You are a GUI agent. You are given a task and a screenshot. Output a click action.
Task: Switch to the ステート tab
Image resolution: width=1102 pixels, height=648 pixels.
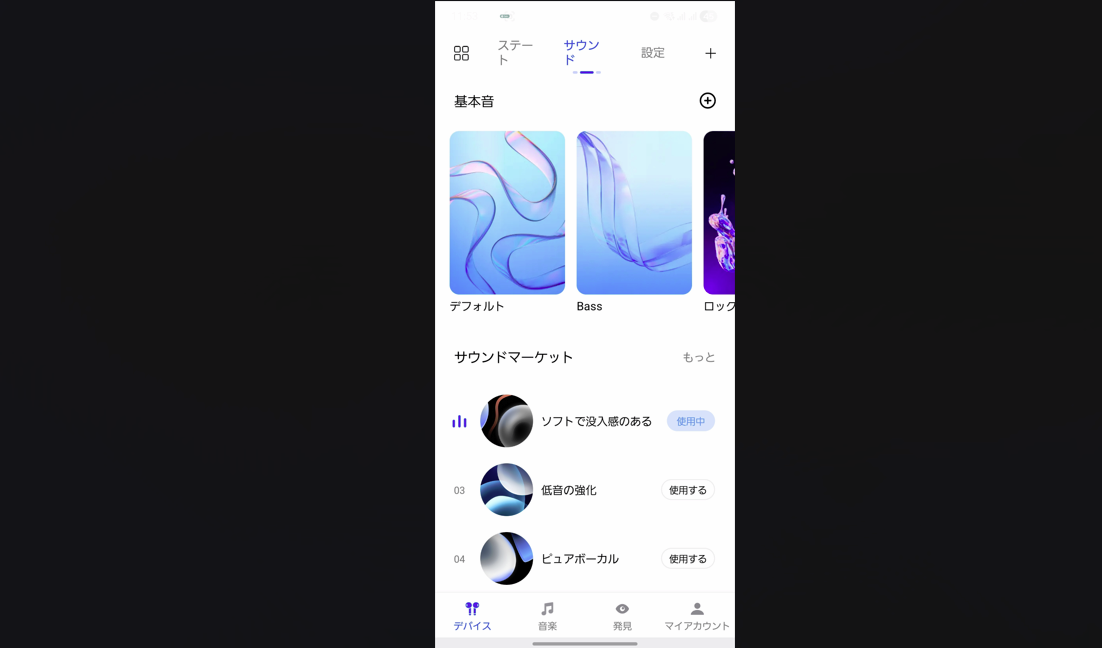click(515, 53)
